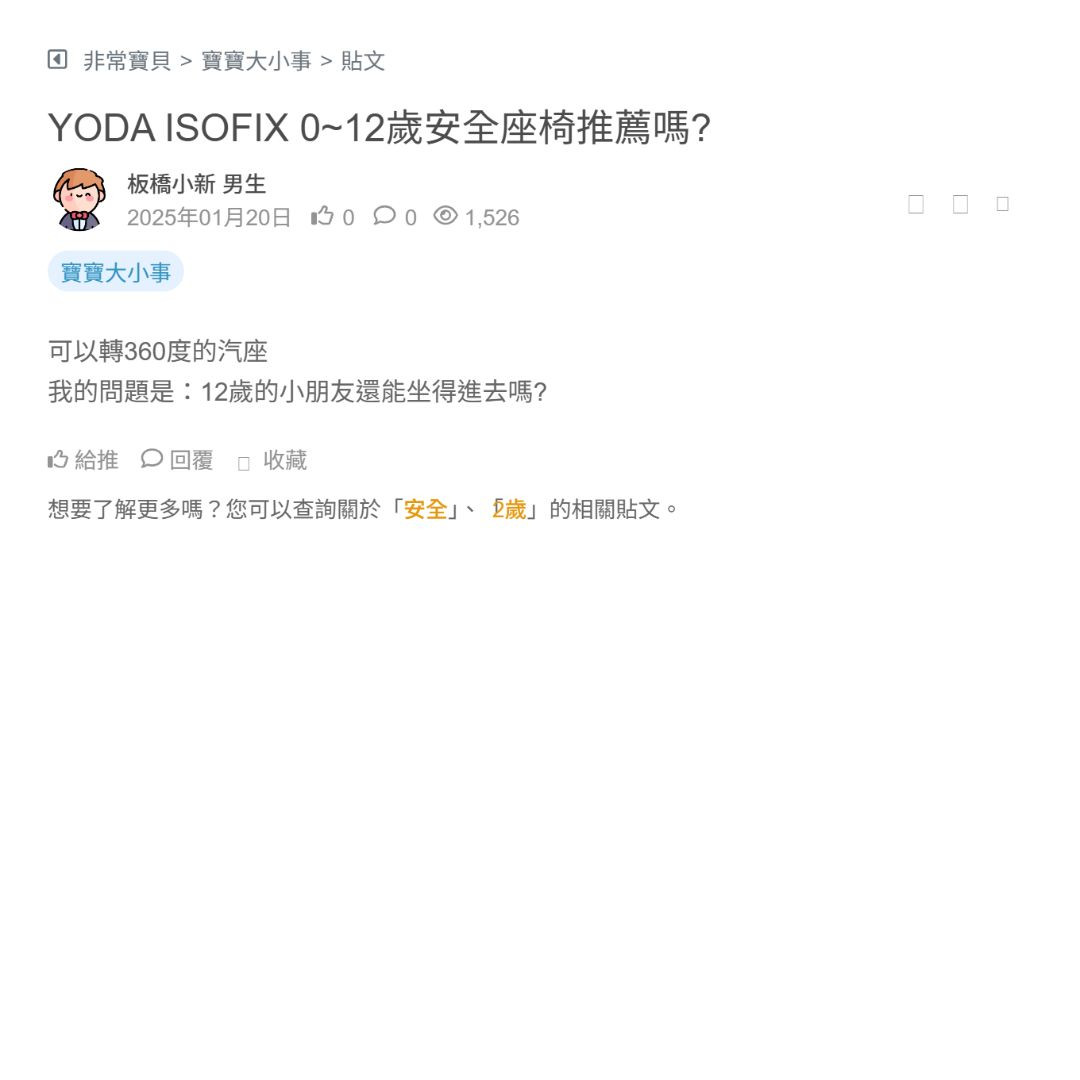Go to 寶寶大小事 in the breadcrumb
Image resolution: width=1080 pixels, height=1080 pixels.
click(256, 61)
